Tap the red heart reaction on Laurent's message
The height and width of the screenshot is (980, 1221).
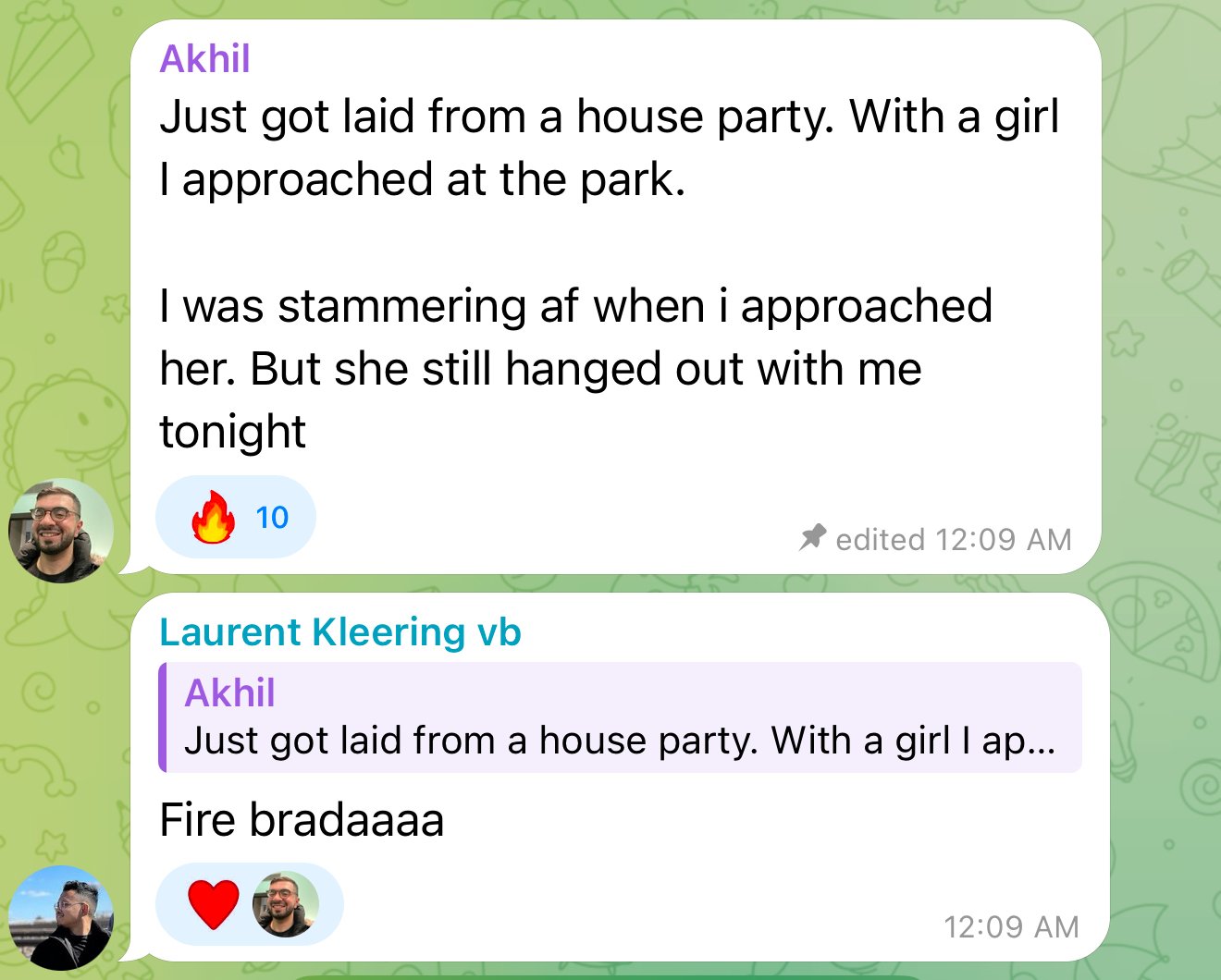214,903
